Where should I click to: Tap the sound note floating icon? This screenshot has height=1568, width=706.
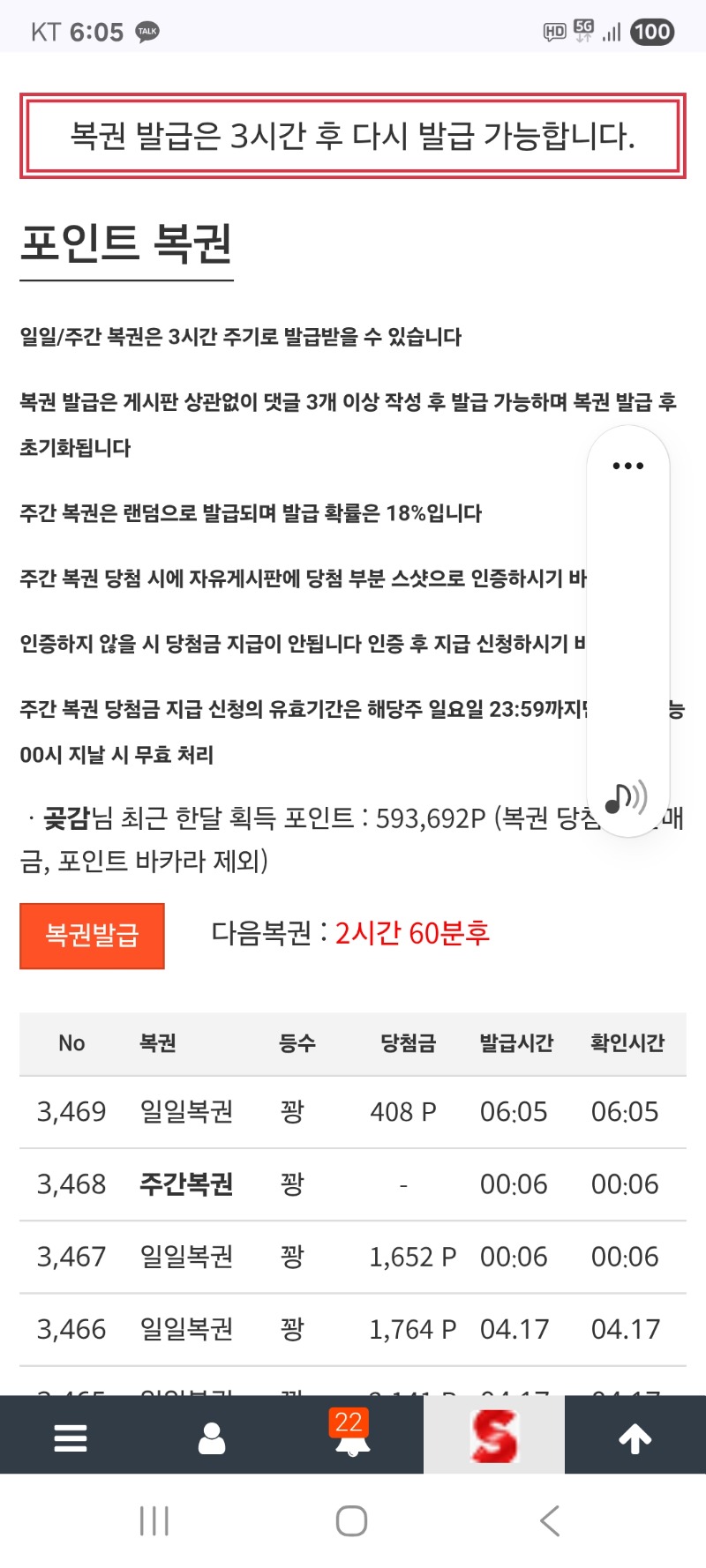coord(627,798)
